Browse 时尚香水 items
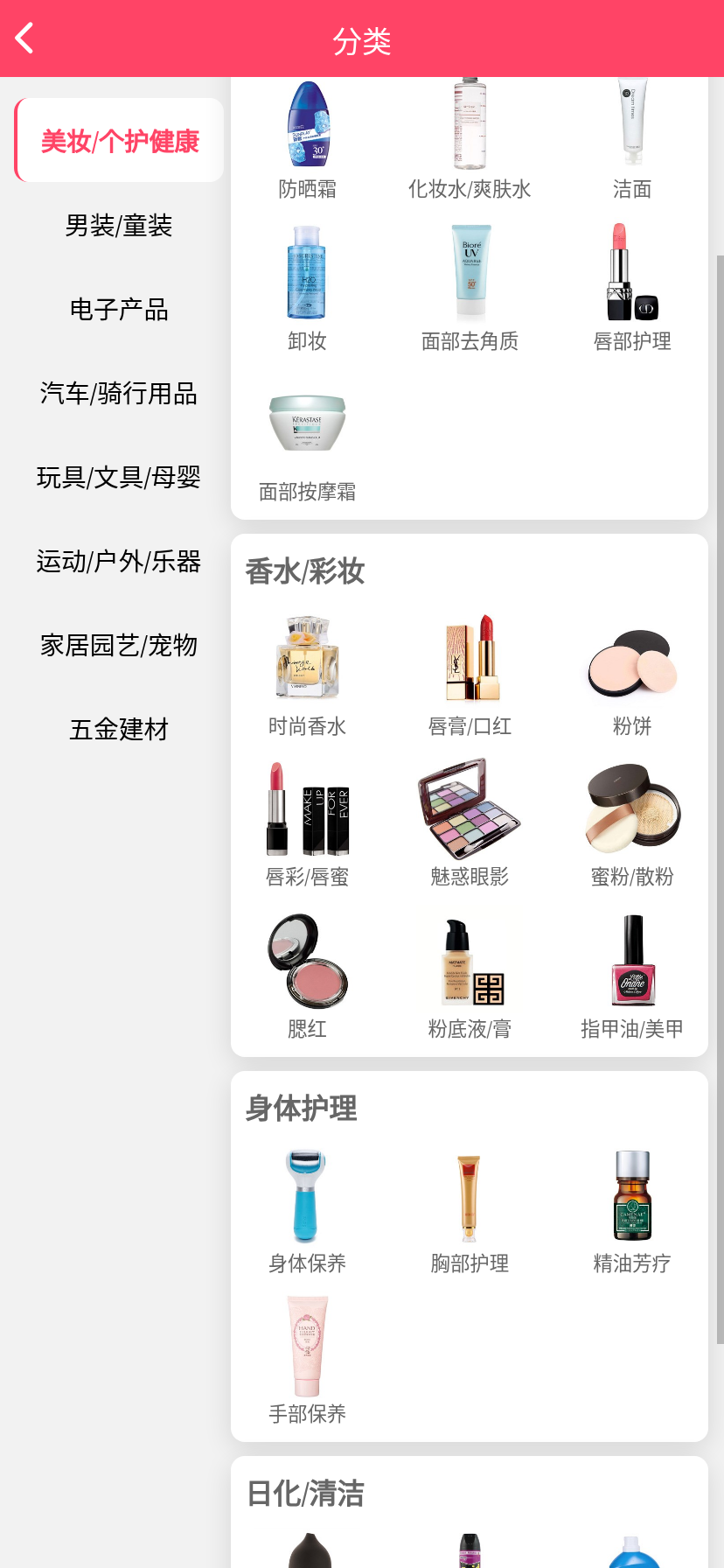 tap(307, 675)
